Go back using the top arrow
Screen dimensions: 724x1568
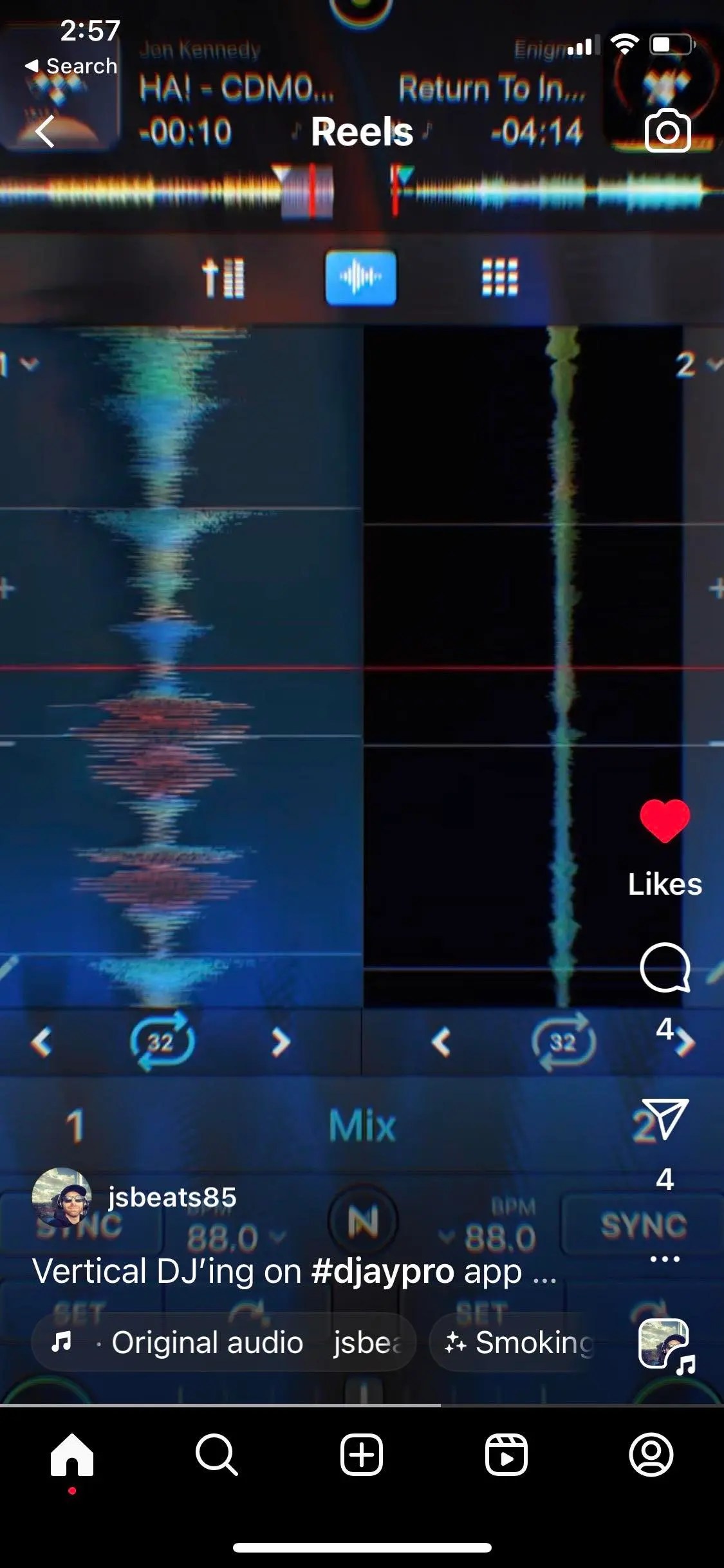pos(45,132)
